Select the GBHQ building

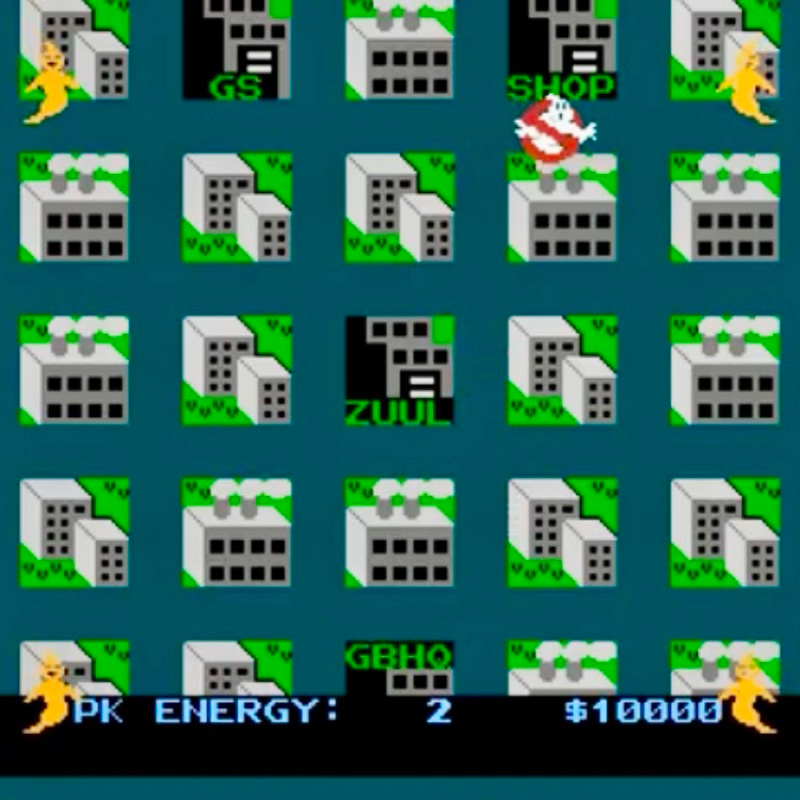click(399, 668)
